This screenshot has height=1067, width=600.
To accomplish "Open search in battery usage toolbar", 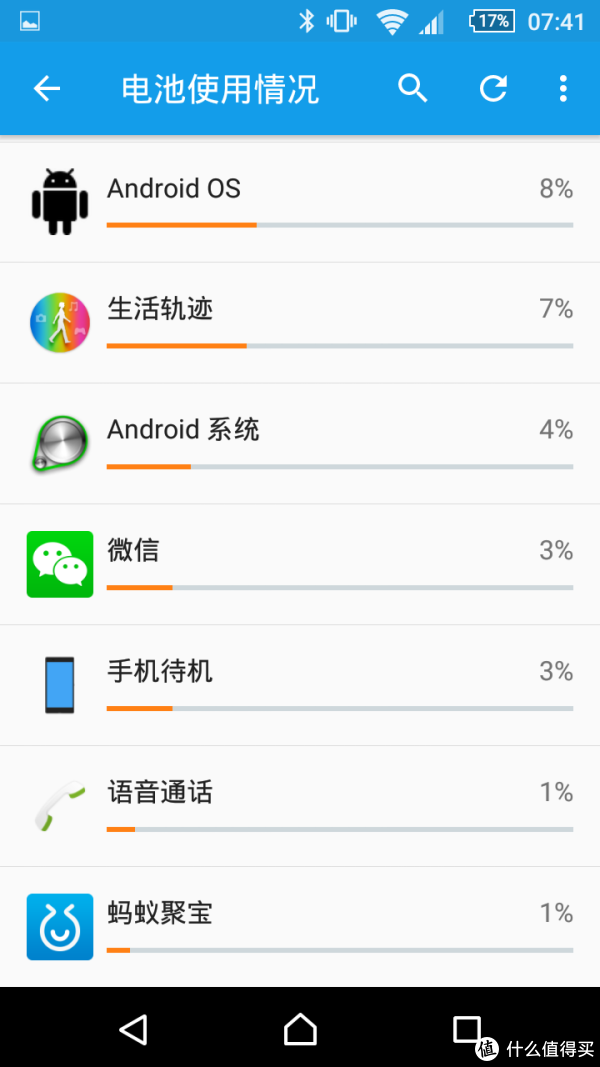I will coord(412,88).
